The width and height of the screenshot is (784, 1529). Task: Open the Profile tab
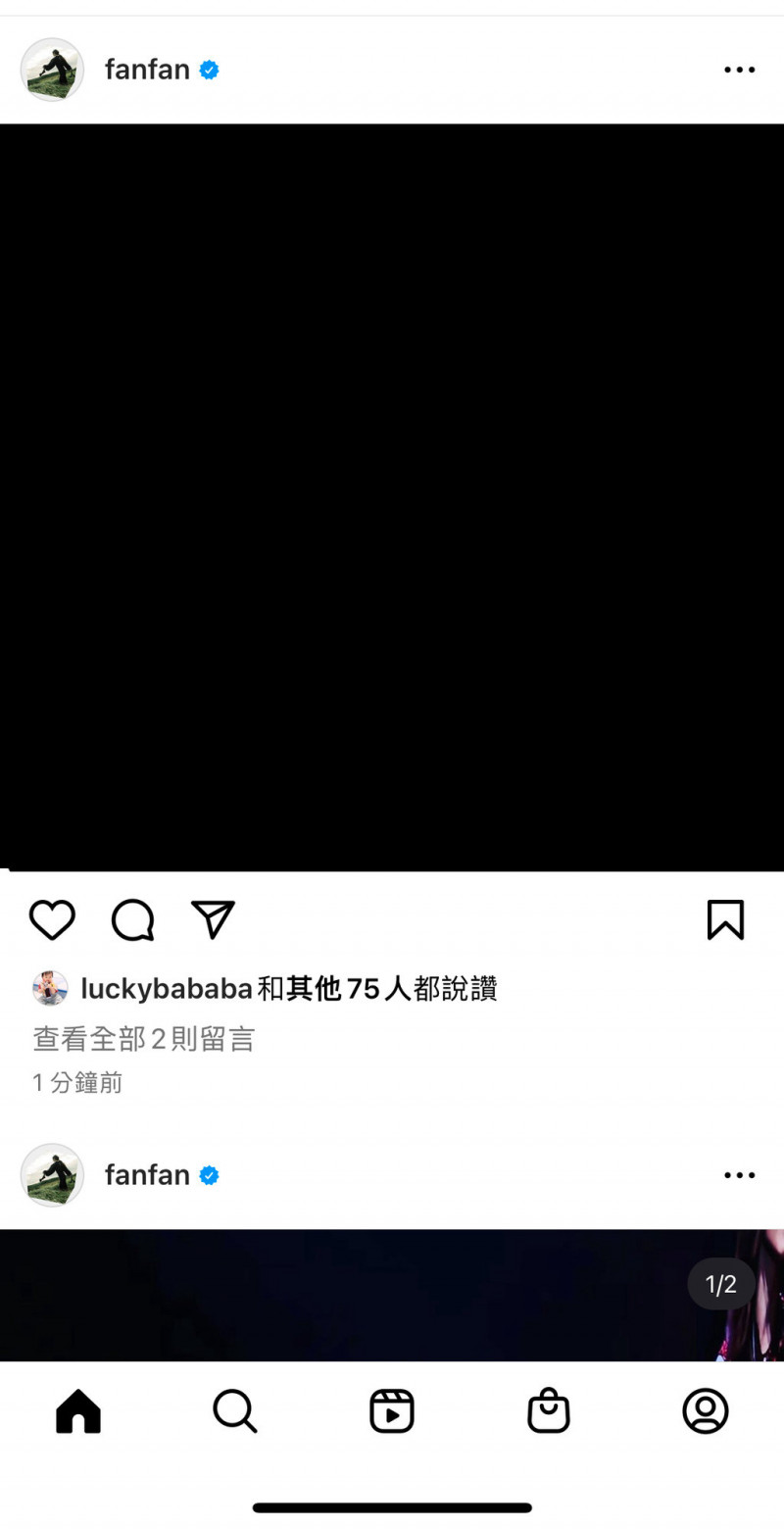click(706, 1411)
